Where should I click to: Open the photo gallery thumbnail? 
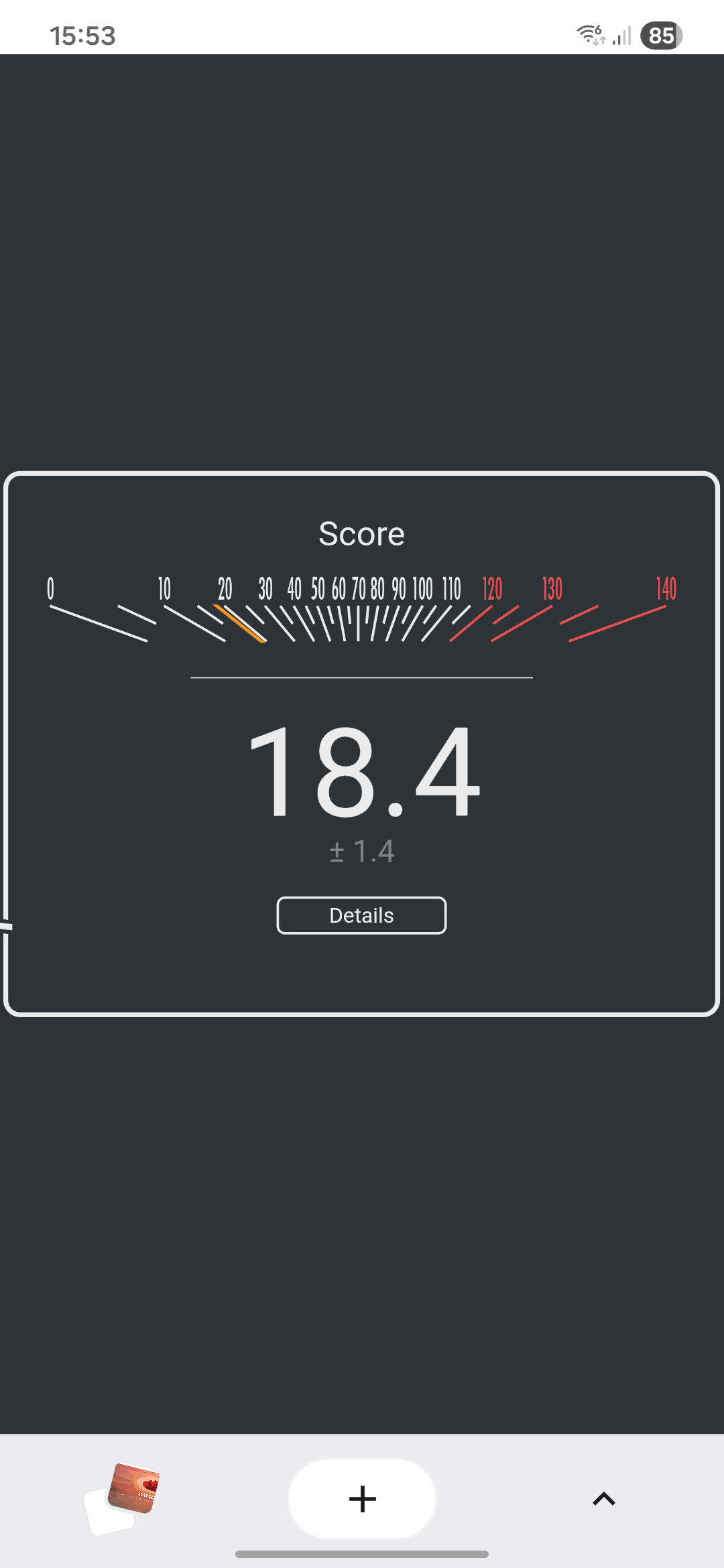[x=124, y=1498]
